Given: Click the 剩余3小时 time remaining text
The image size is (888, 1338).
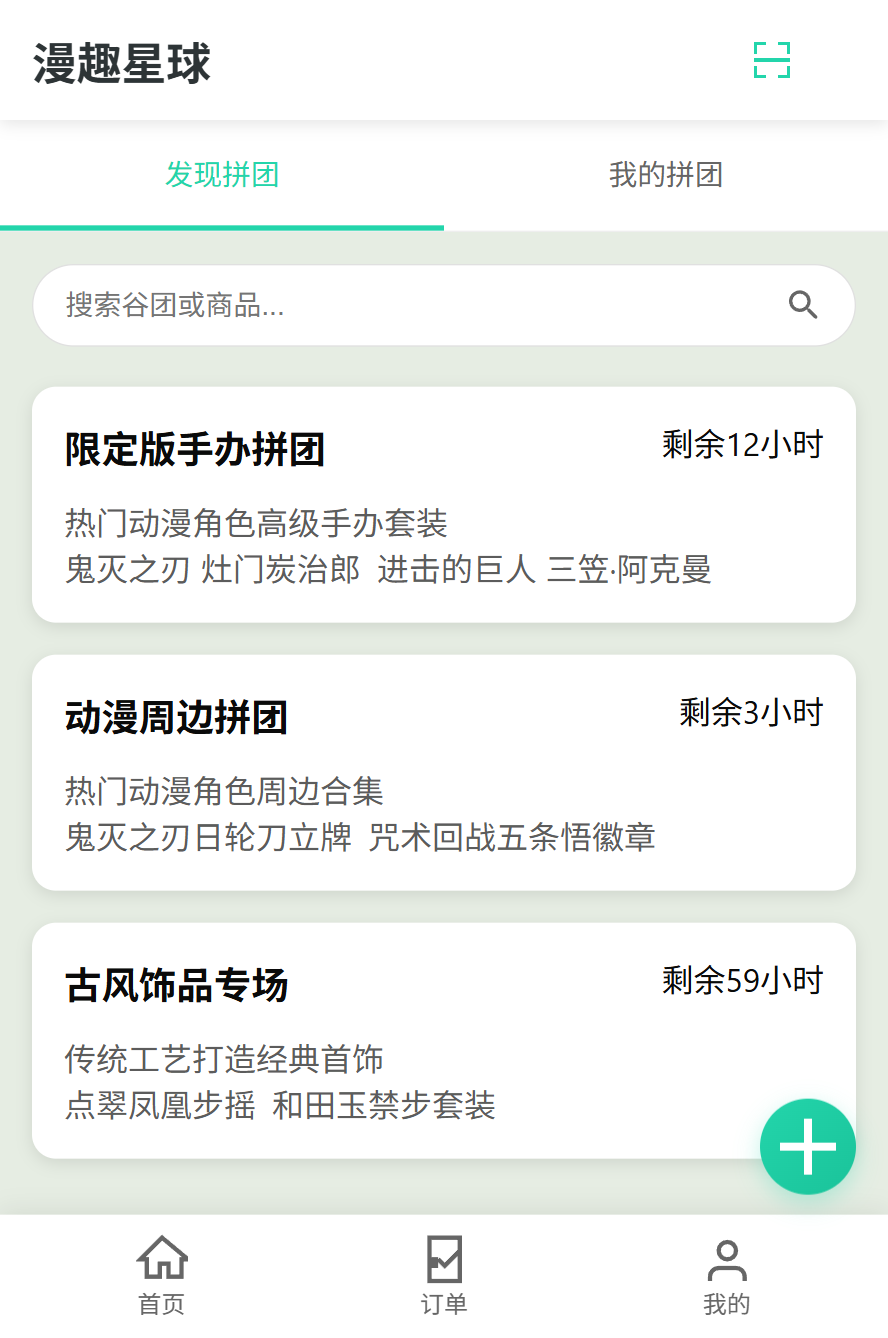Looking at the screenshot, I should pyautogui.click(x=748, y=712).
